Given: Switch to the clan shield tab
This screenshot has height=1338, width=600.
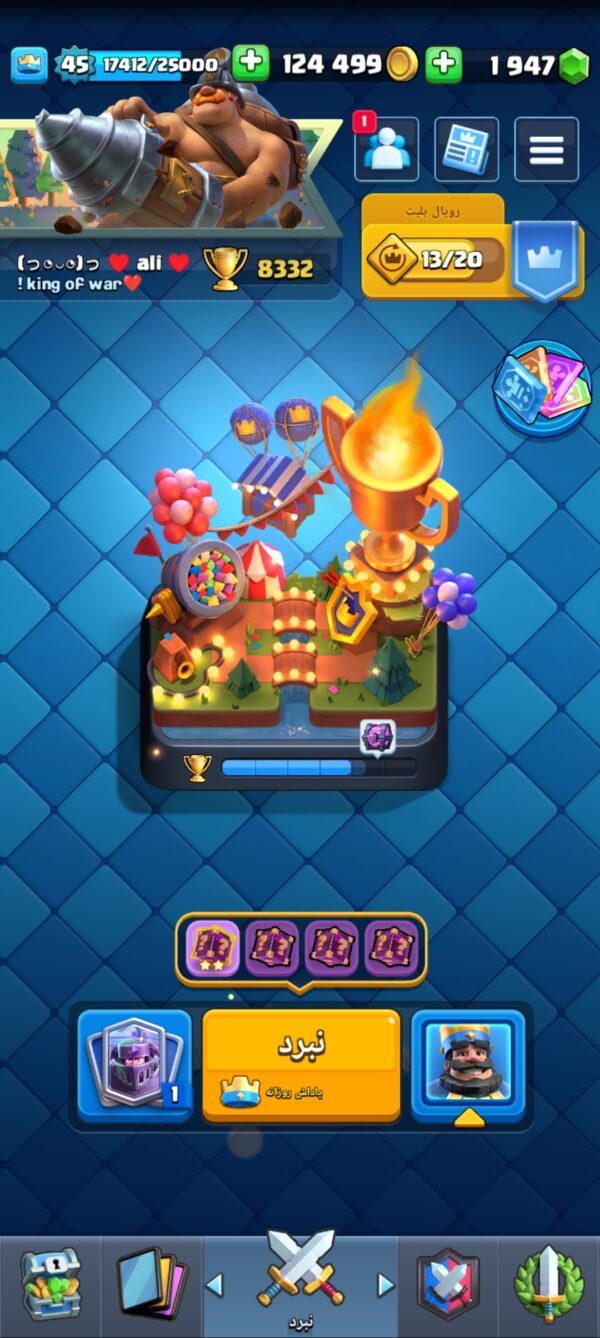Looking at the screenshot, I should click(x=449, y=1285).
